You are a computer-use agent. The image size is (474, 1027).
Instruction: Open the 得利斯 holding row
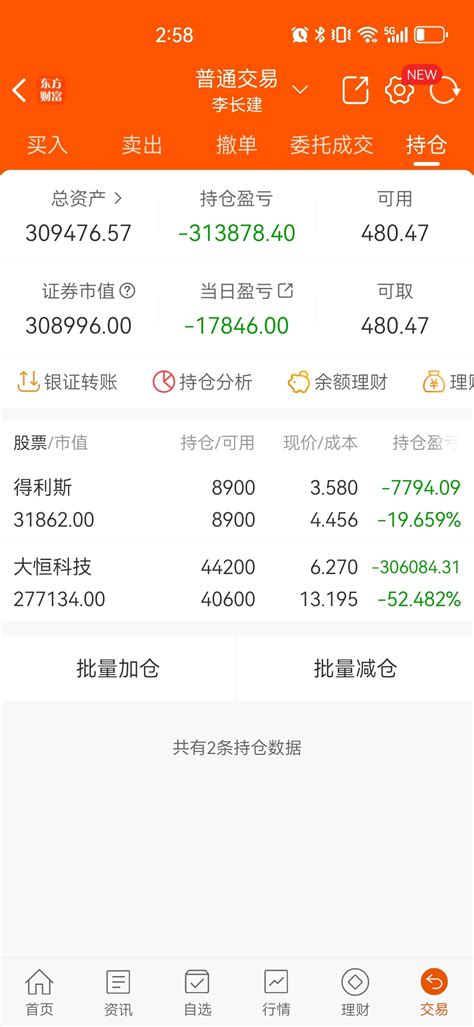(237, 503)
